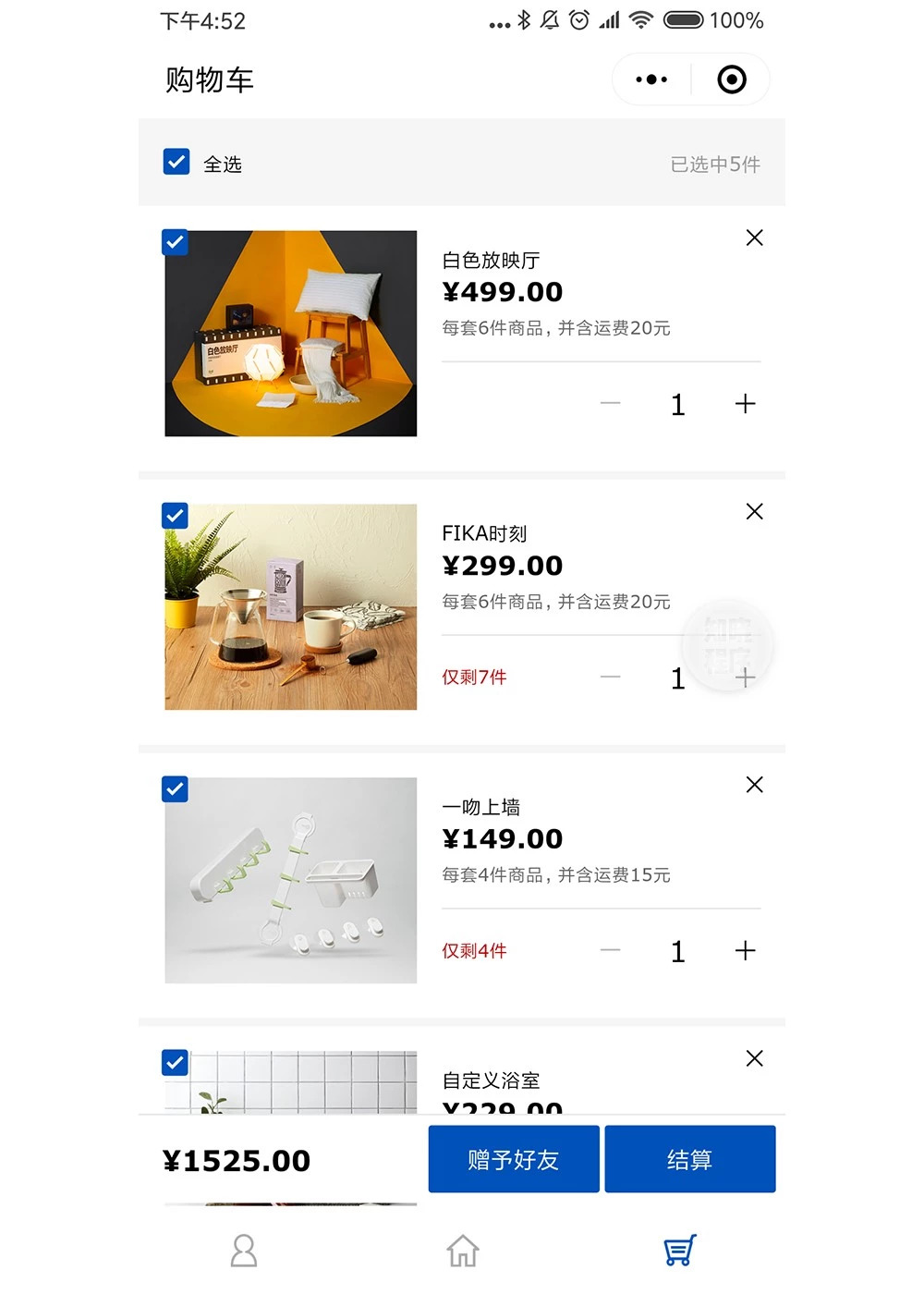
Task: Proceed to checkout with 结算
Action: click(689, 1159)
